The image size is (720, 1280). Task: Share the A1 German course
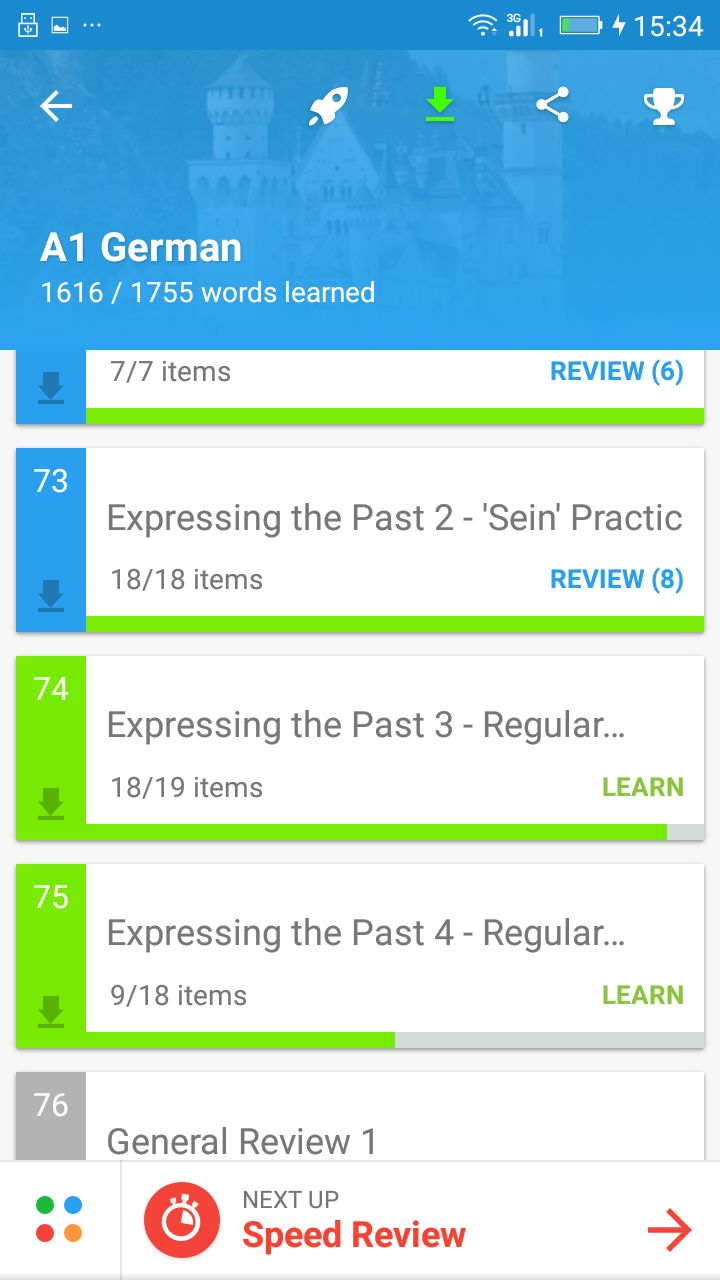point(552,105)
